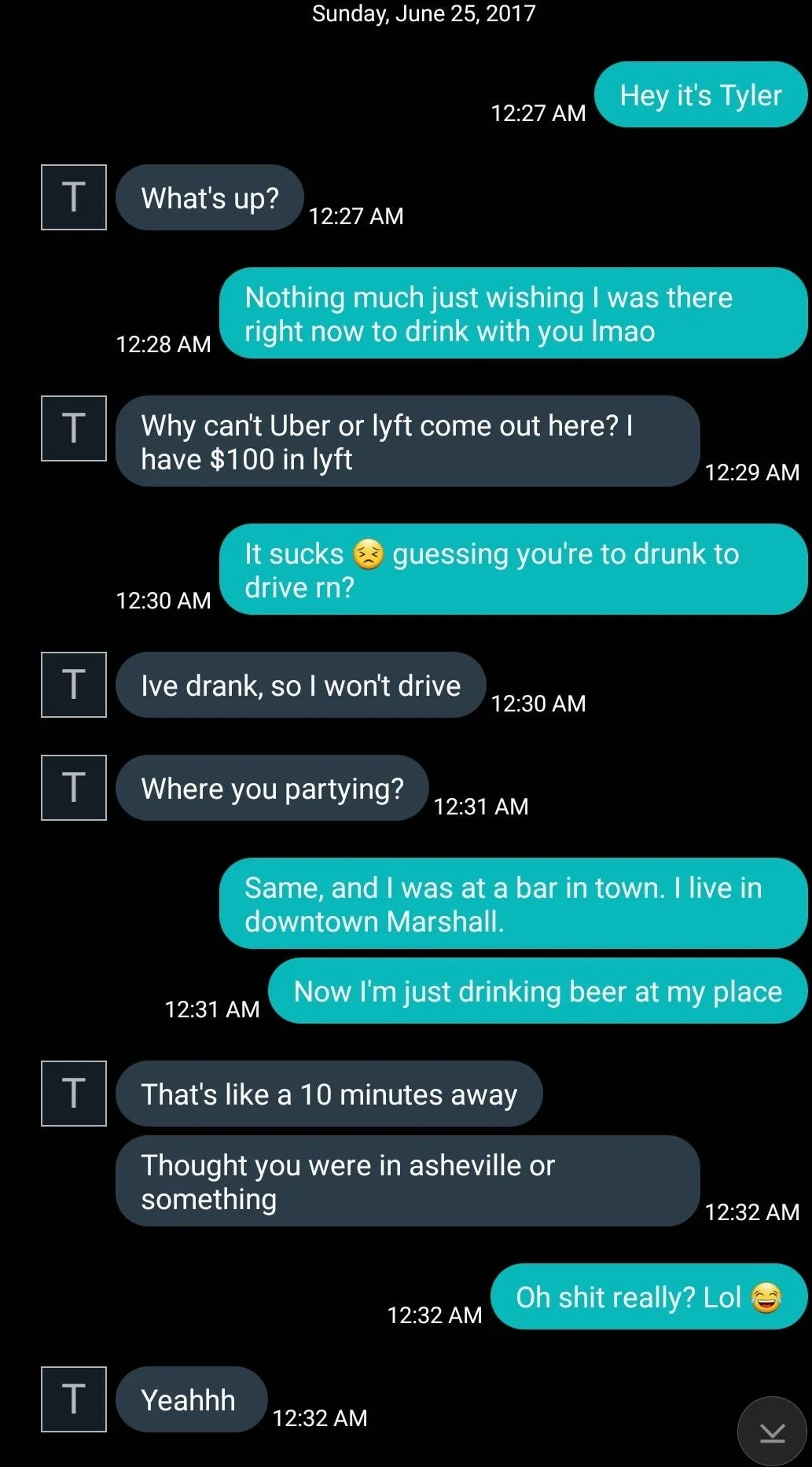Viewport: 812px width, 1467px height.
Task: Tap the "Hey it's Tyler" message bubble
Action: point(700,95)
